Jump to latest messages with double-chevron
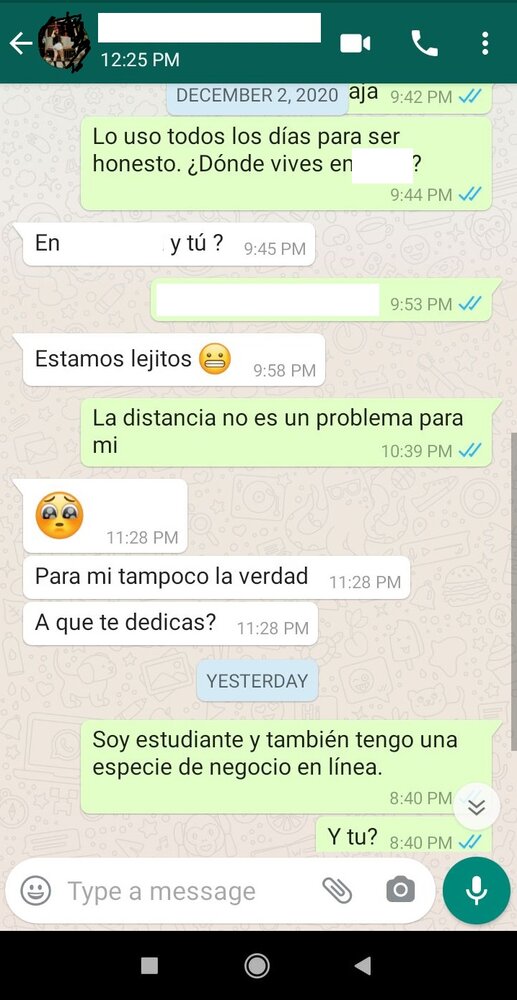 pyautogui.click(x=476, y=807)
